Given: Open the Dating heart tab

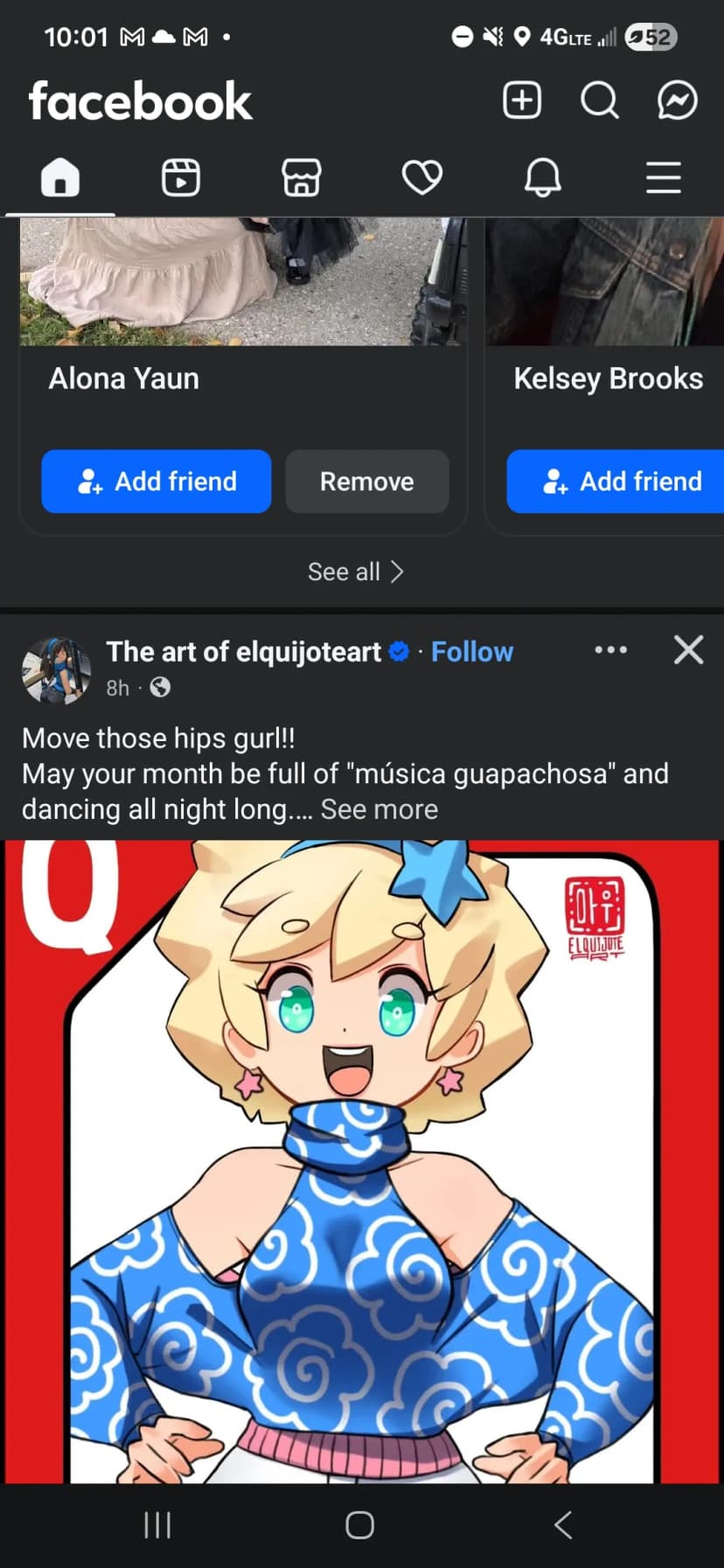Looking at the screenshot, I should (x=421, y=177).
